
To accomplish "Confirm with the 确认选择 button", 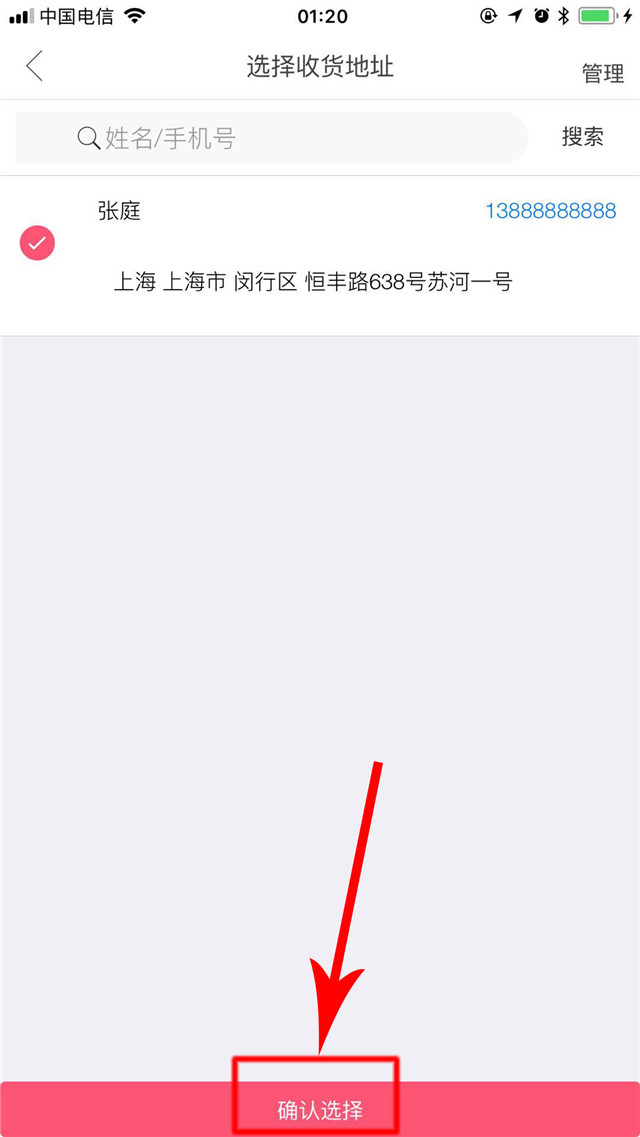I will (320, 1110).
